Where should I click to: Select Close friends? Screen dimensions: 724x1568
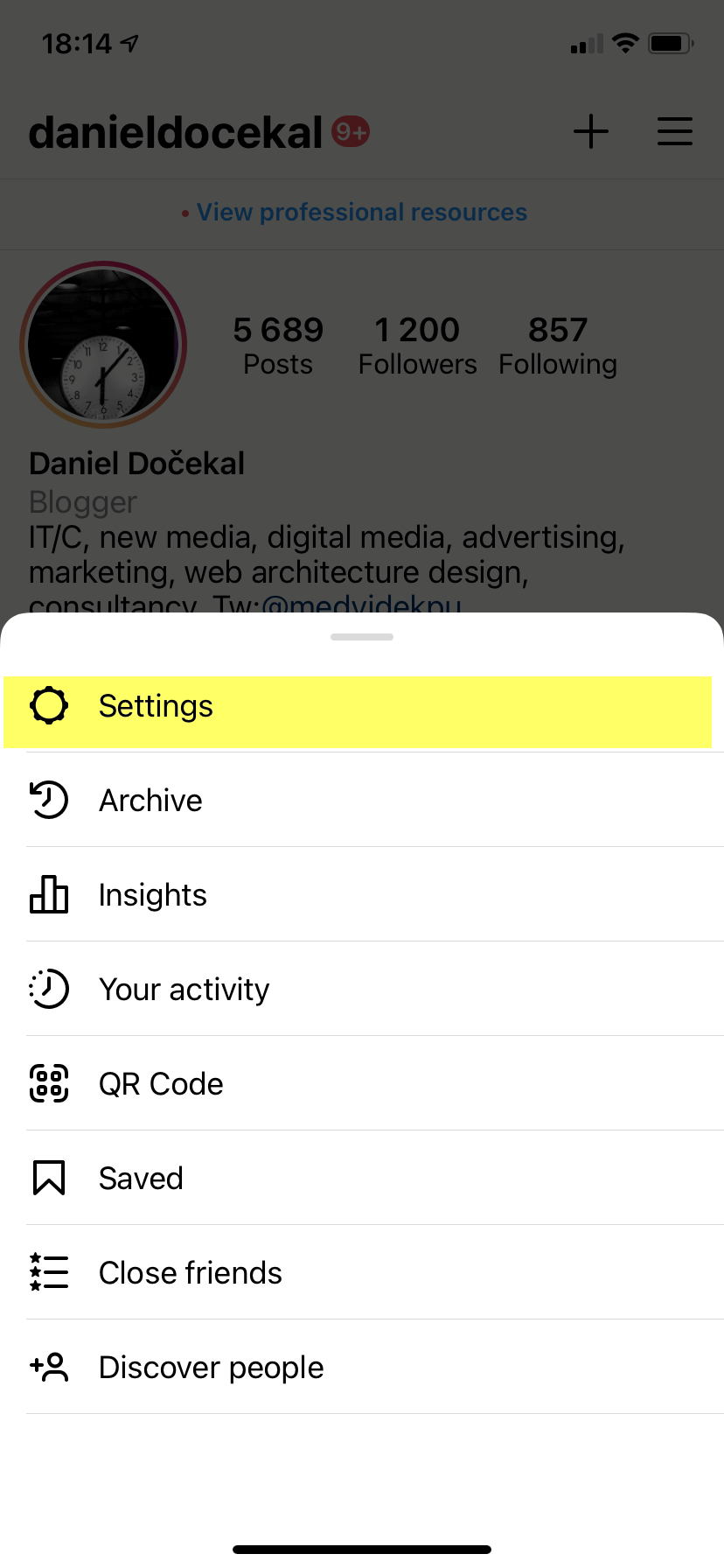point(362,1273)
